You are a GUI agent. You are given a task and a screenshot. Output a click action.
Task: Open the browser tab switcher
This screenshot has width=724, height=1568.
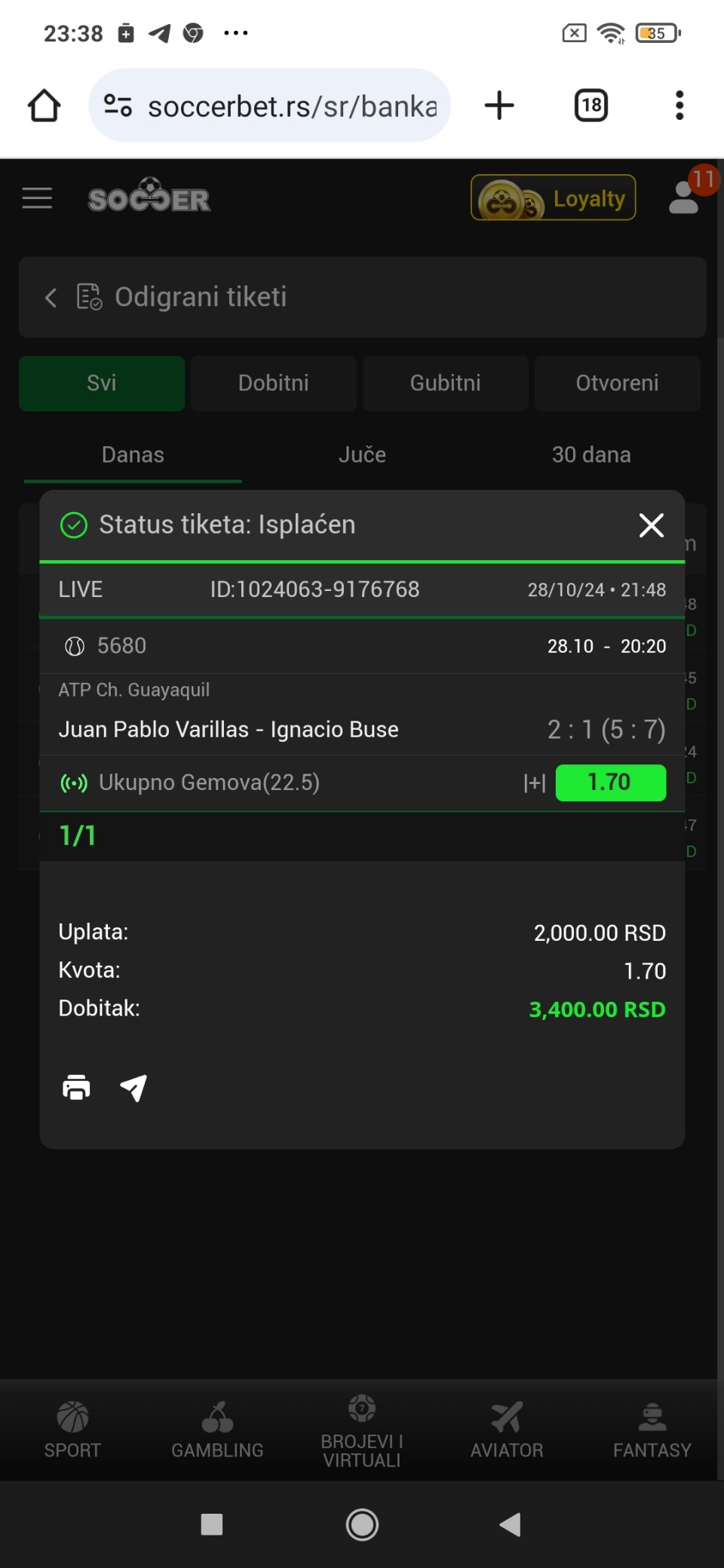tap(591, 106)
